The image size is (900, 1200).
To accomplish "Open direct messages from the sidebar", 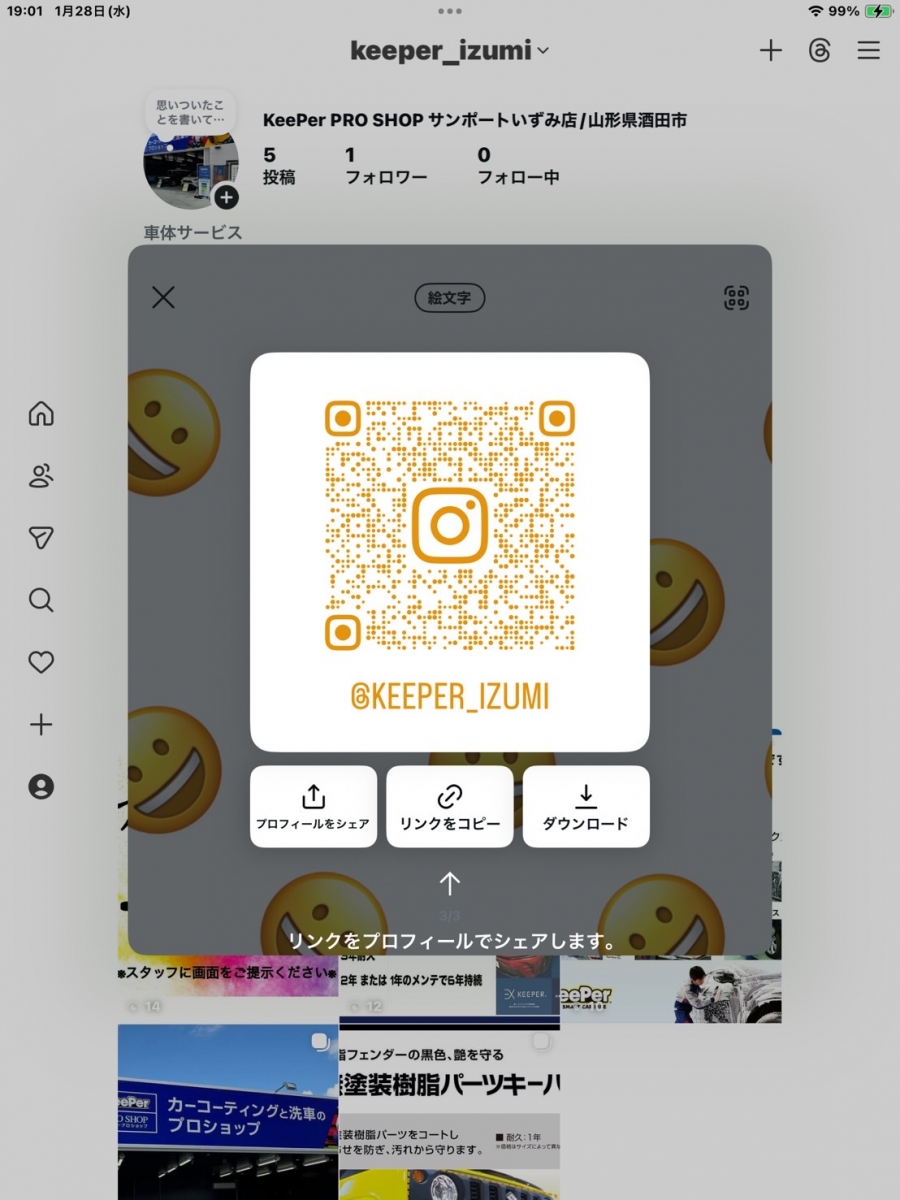I will pos(41,538).
